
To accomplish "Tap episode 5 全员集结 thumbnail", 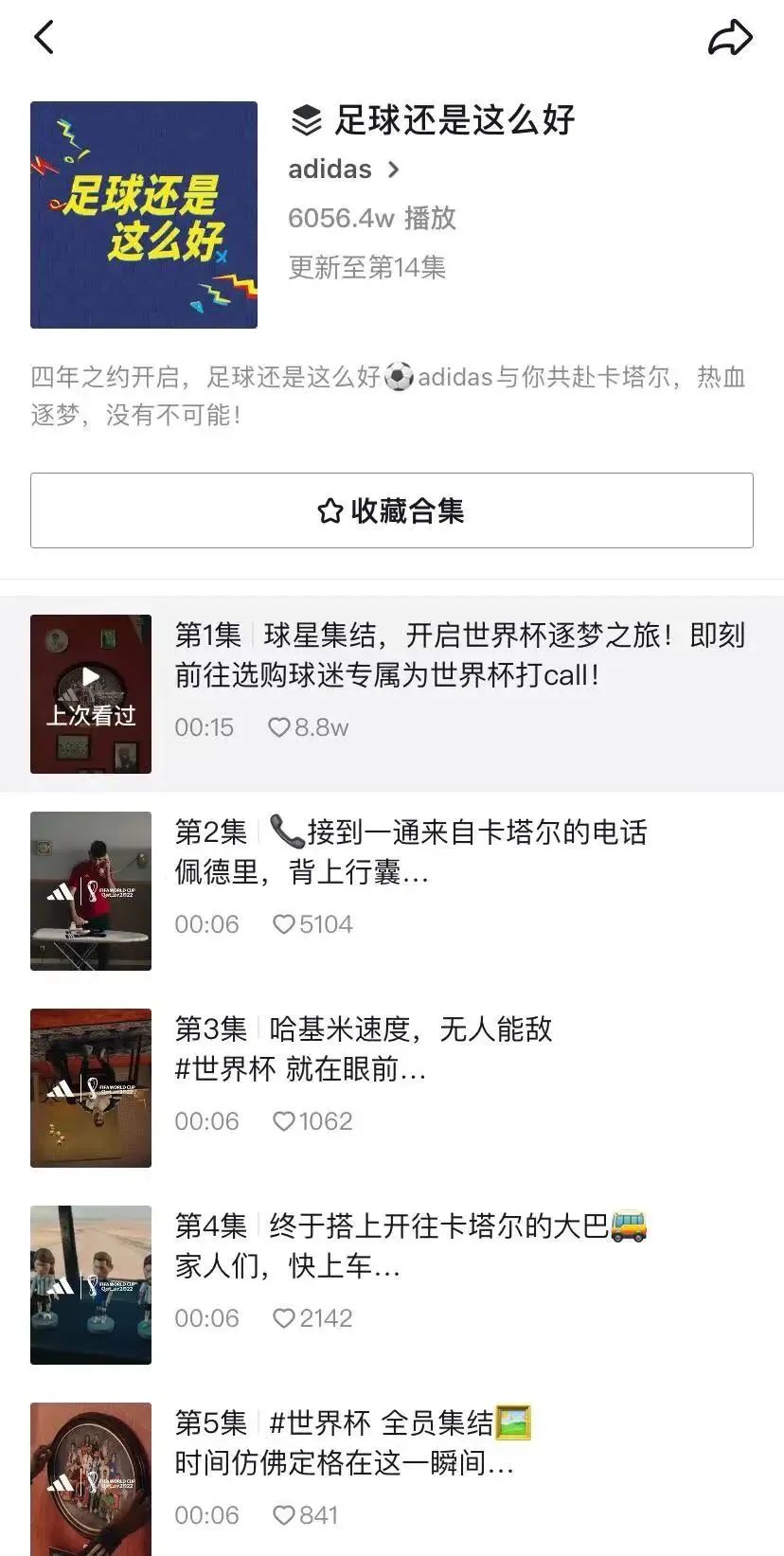I will tap(90, 1477).
